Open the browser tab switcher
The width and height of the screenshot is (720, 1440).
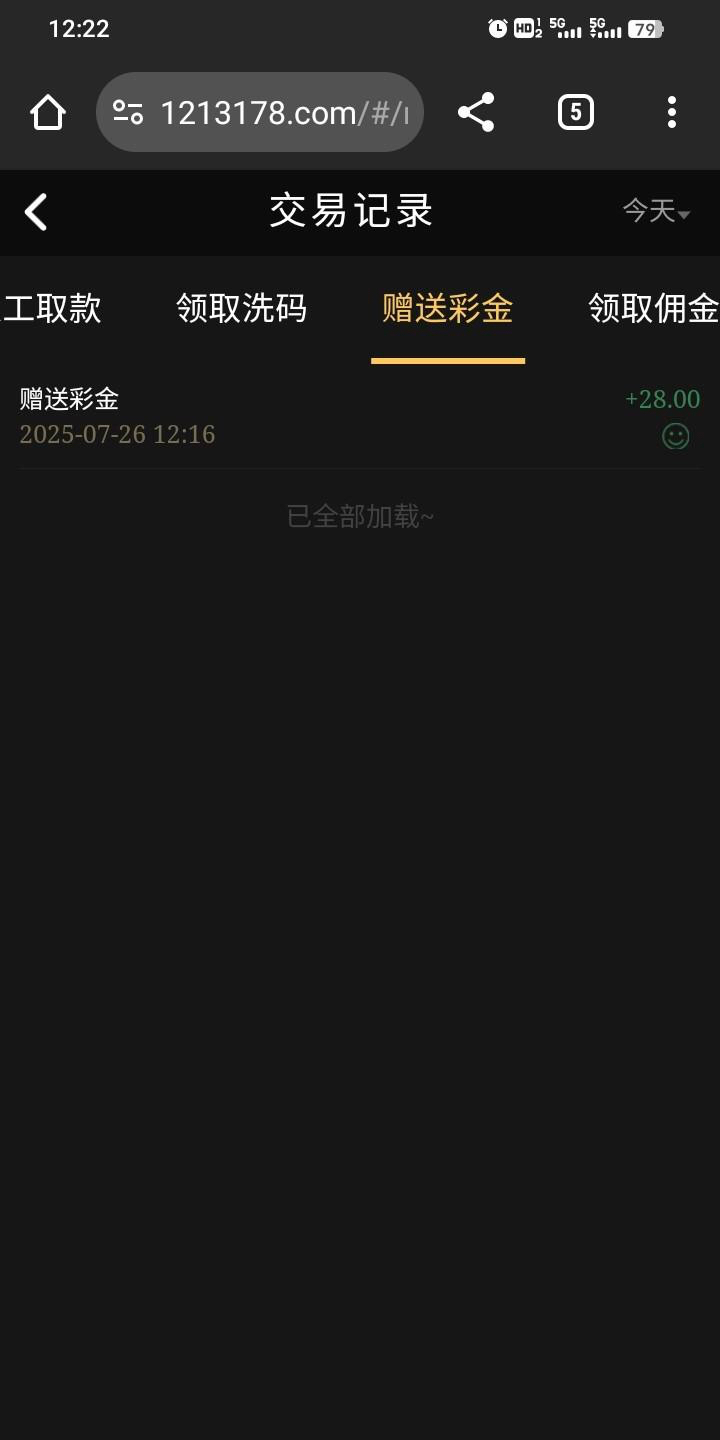(575, 113)
